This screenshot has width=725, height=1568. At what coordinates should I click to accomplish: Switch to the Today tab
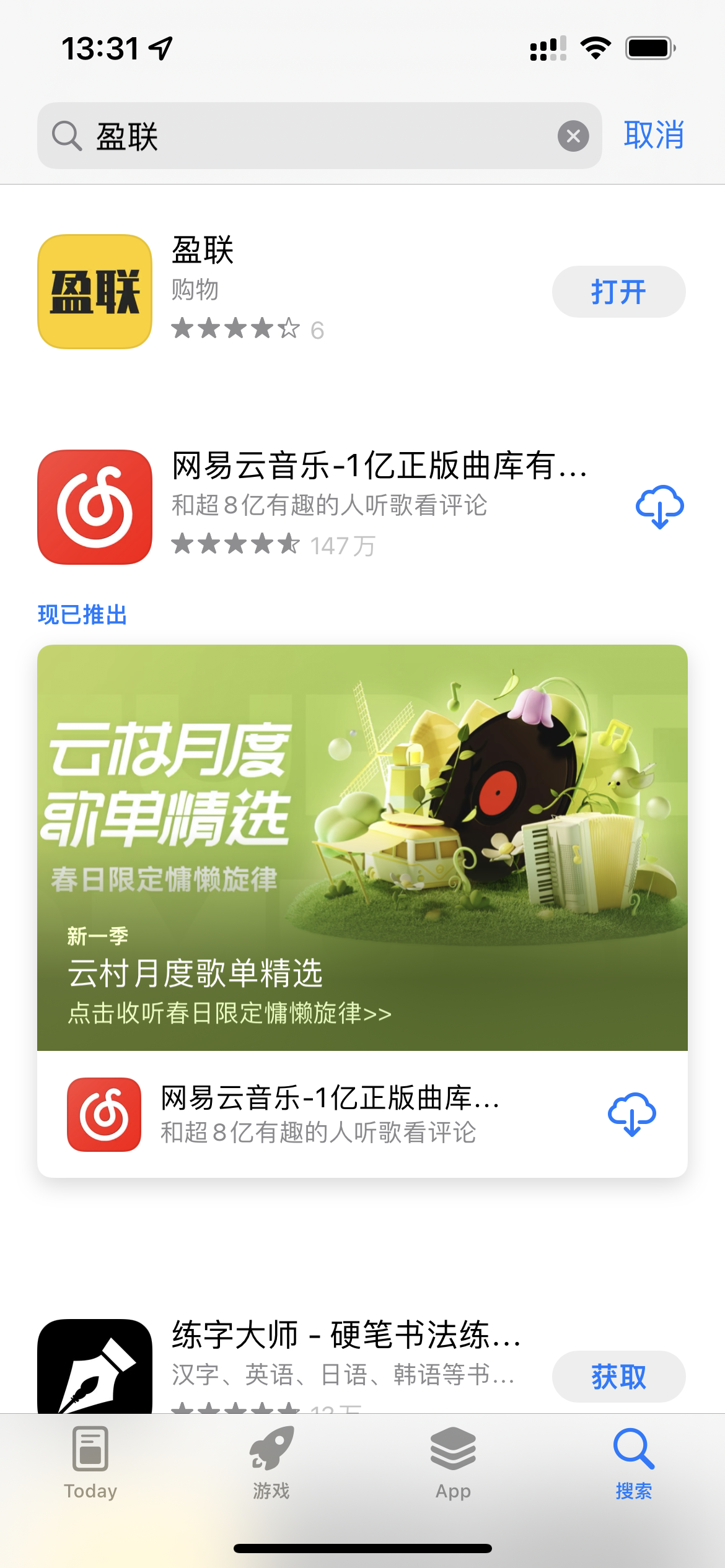pos(90,1463)
